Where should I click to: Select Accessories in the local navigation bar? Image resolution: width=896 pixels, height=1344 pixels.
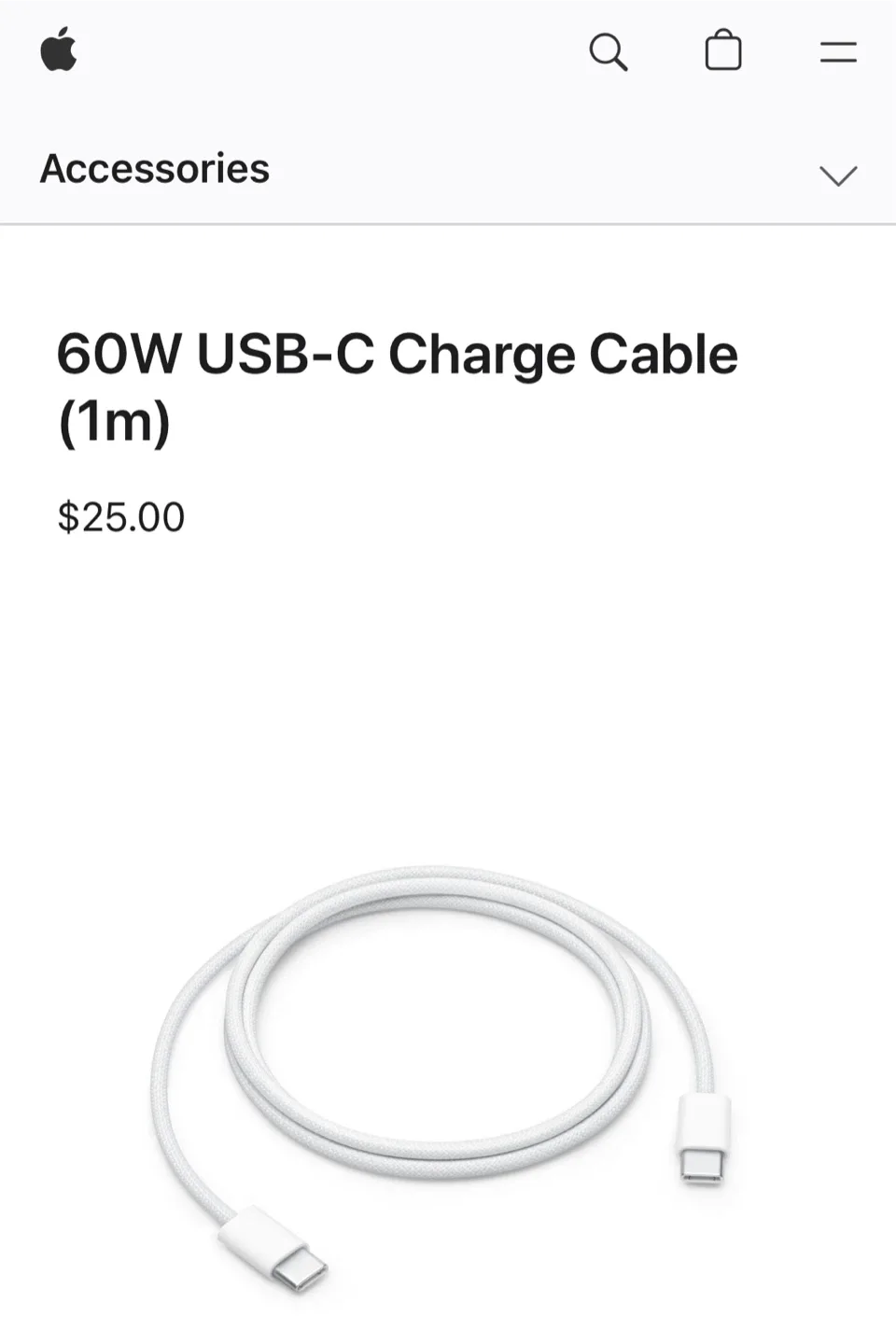[x=155, y=168]
